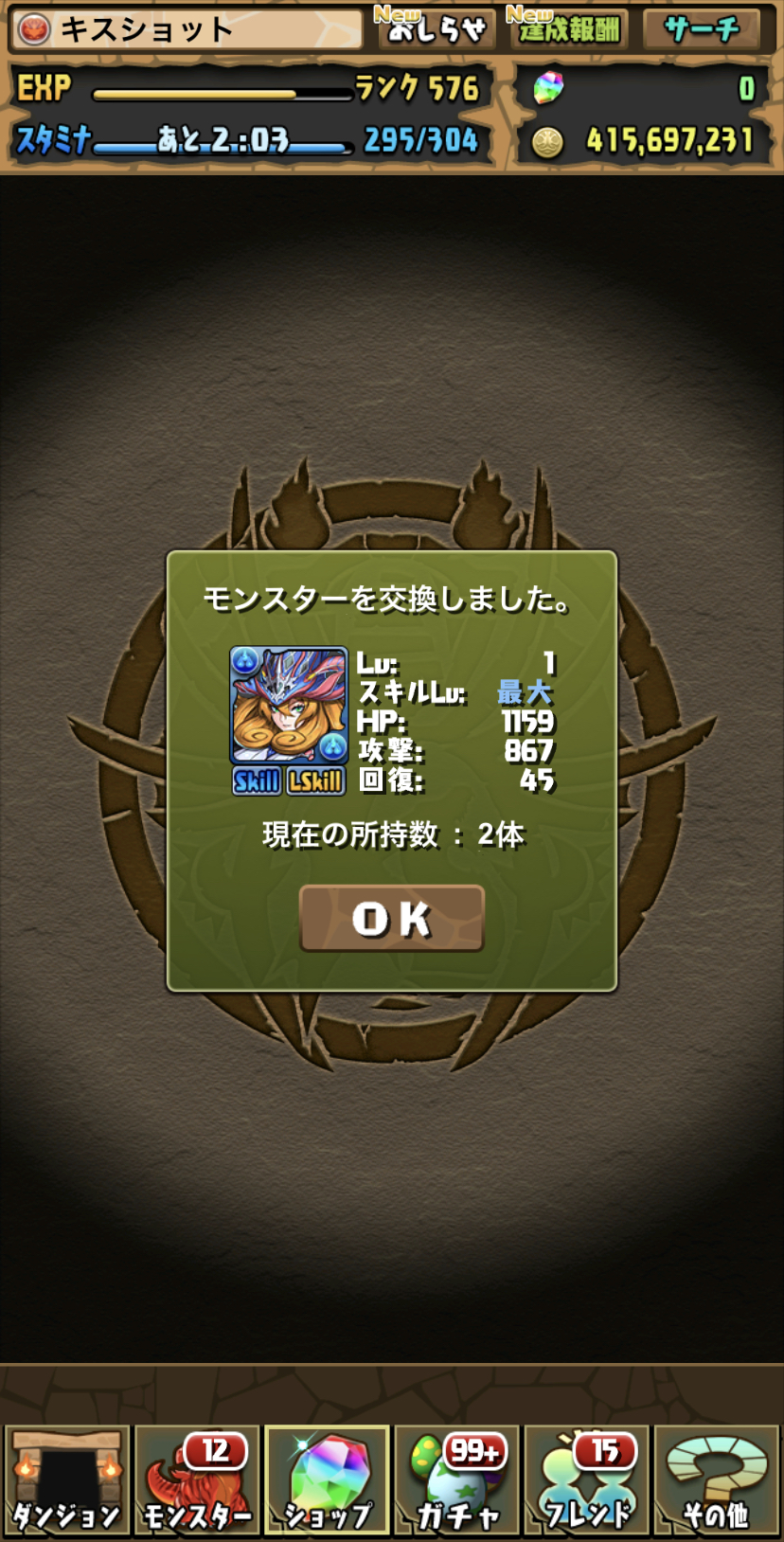Switch to the モンスター tab
This screenshot has height=1542, width=784.
pyautogui.click(x=197, y=1480)
